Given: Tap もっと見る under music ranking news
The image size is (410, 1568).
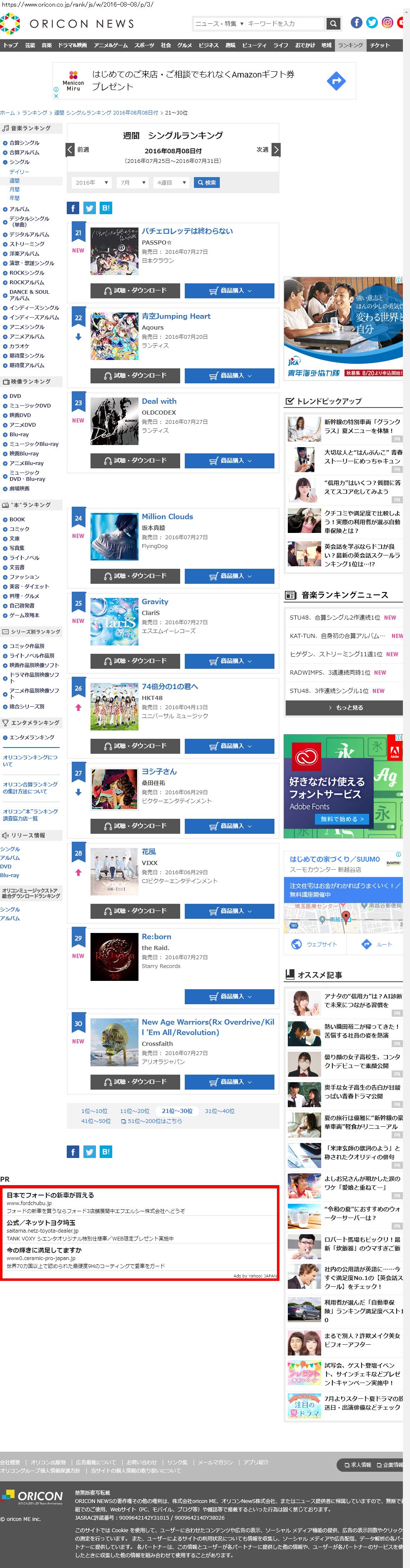Looking at the screenshot, I should point(344,708).
